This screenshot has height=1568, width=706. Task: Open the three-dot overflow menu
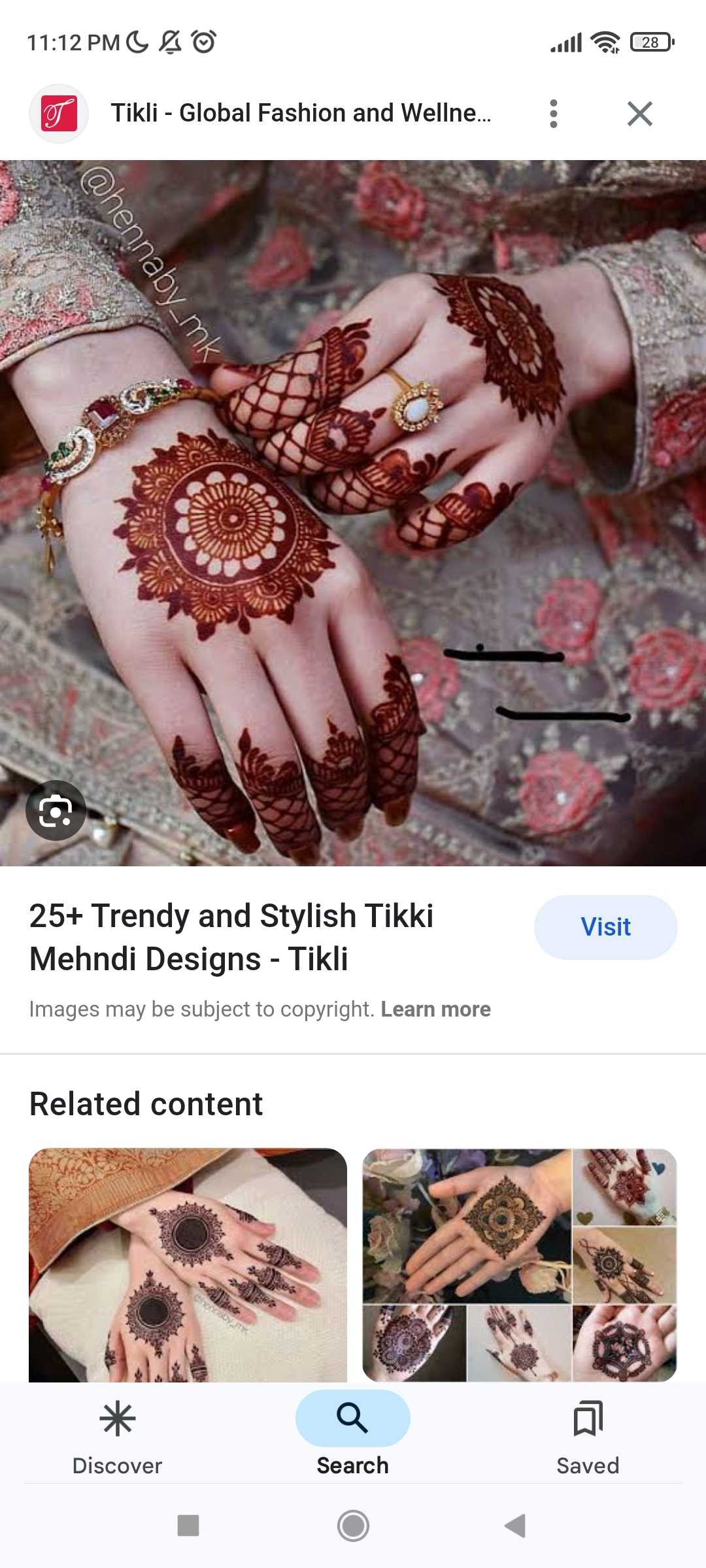554,114
